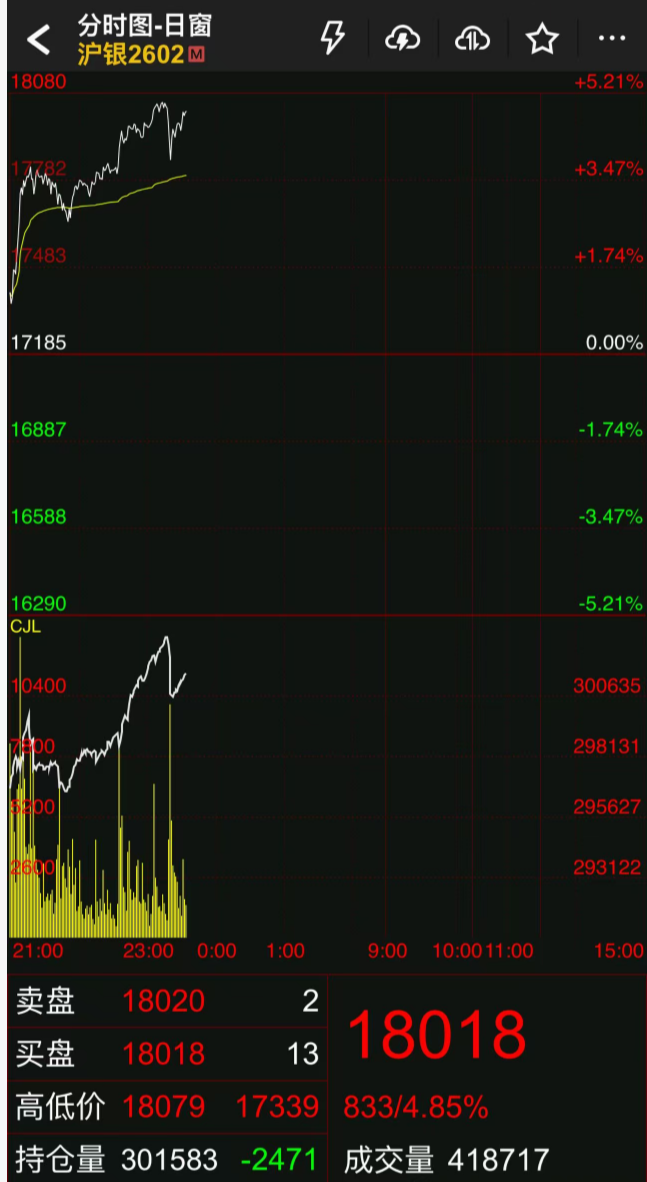
Task: Open the cloud upload icon
Action: (472, 39)
